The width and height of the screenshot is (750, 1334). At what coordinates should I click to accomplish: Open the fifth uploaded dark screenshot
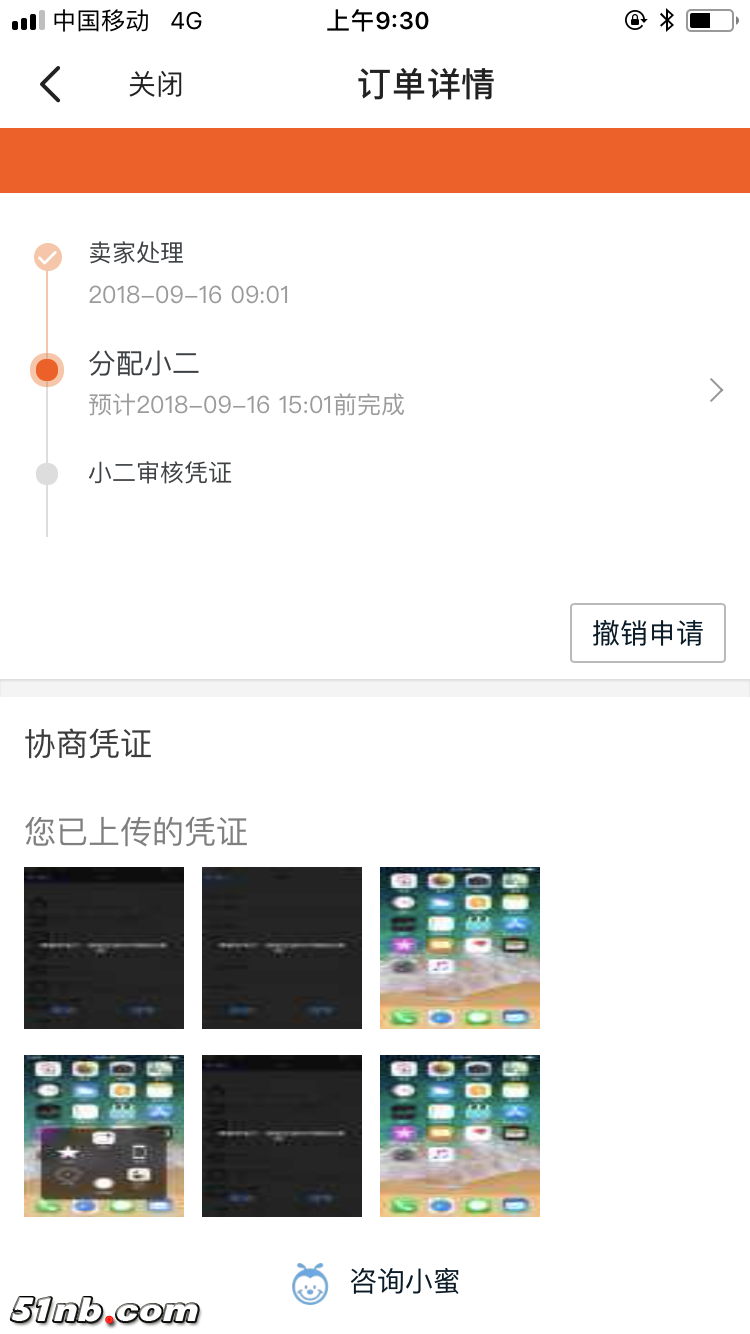point(282,1136)
